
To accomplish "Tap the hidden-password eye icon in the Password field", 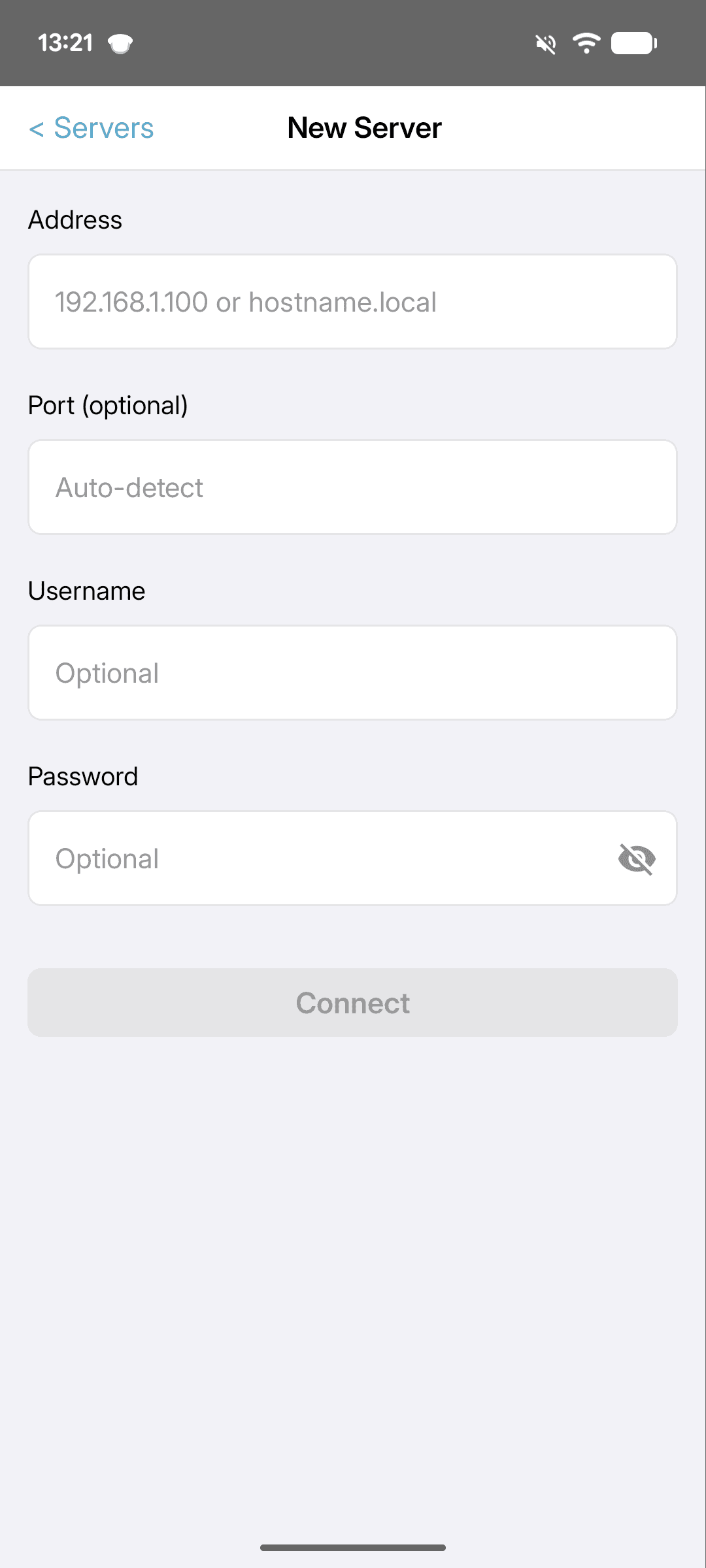I will (x=635, y=858).
